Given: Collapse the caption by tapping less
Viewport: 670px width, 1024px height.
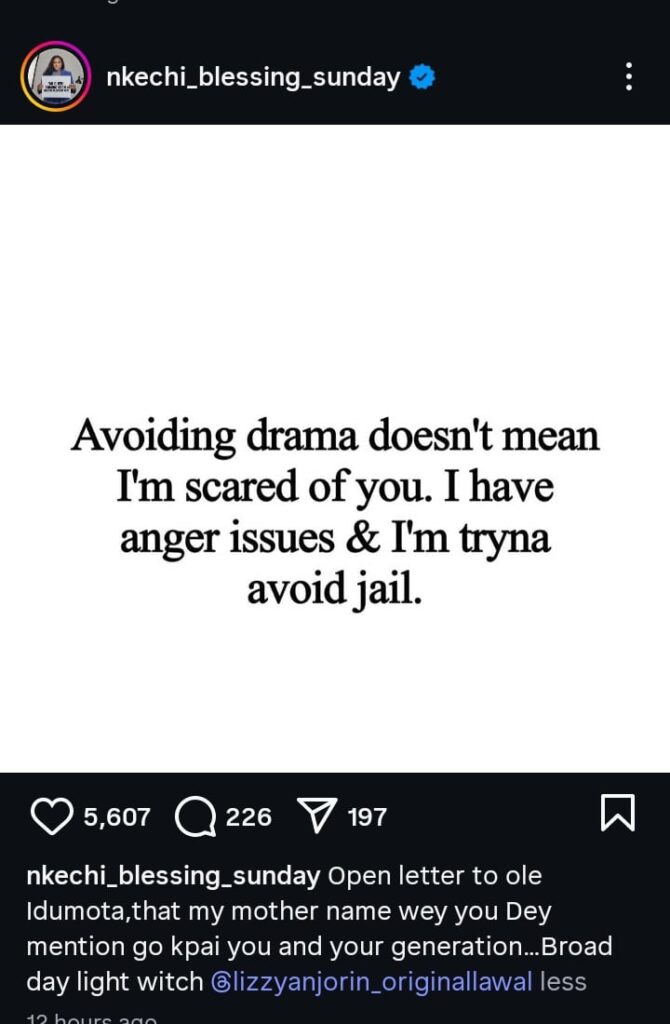Looking at the screenshot, I should point(563,982).
